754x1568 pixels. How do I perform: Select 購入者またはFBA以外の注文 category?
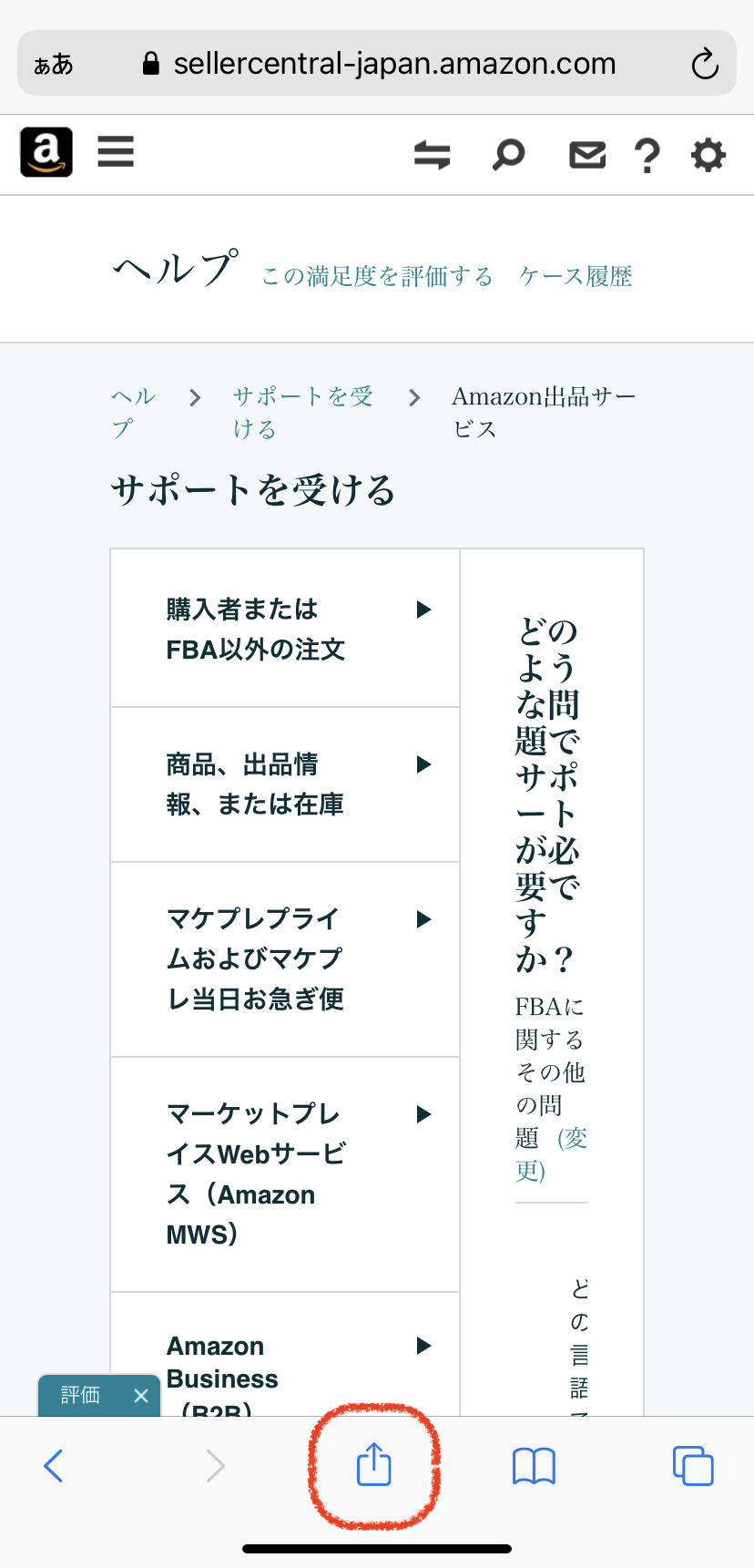click(284, 629)
